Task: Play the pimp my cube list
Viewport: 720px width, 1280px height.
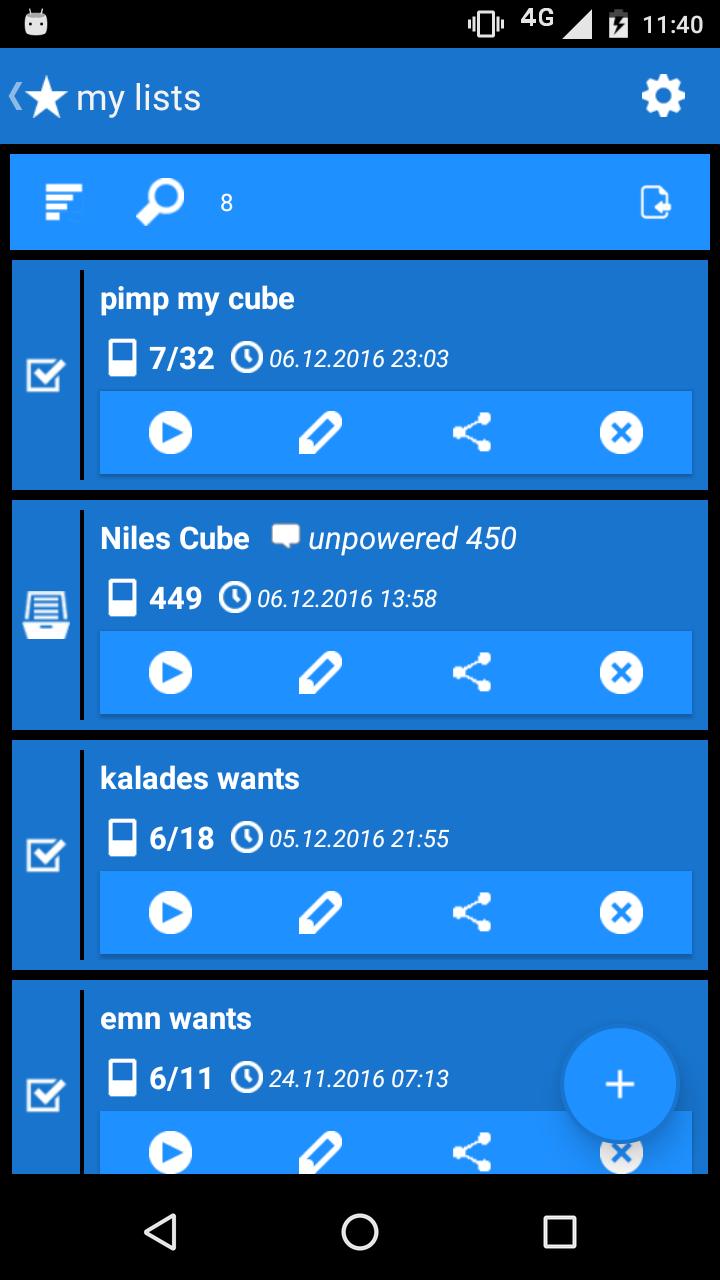Action: pos(170,433)
